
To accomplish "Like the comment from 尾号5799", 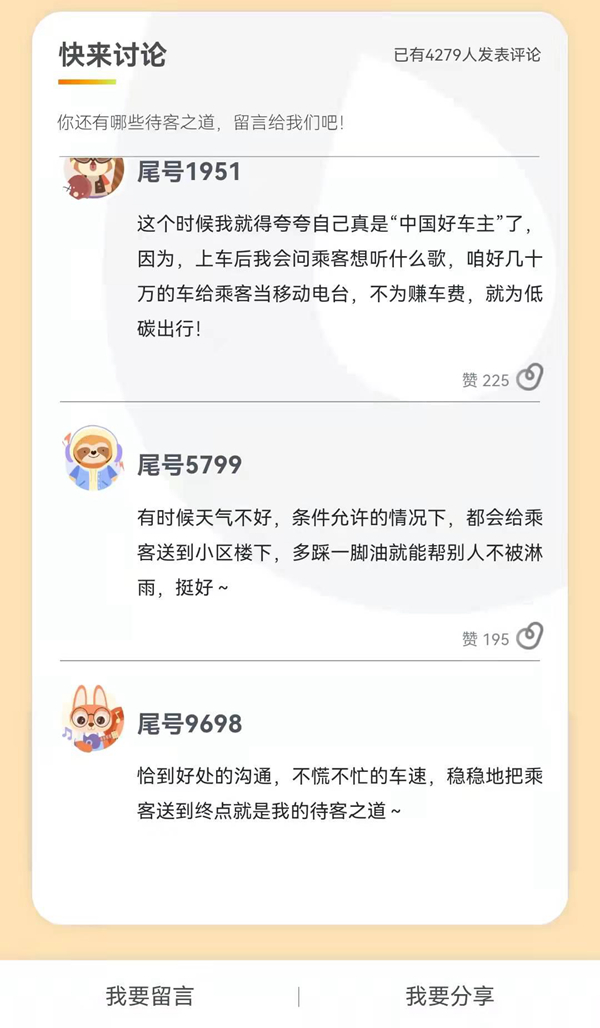I will point(529,637).
